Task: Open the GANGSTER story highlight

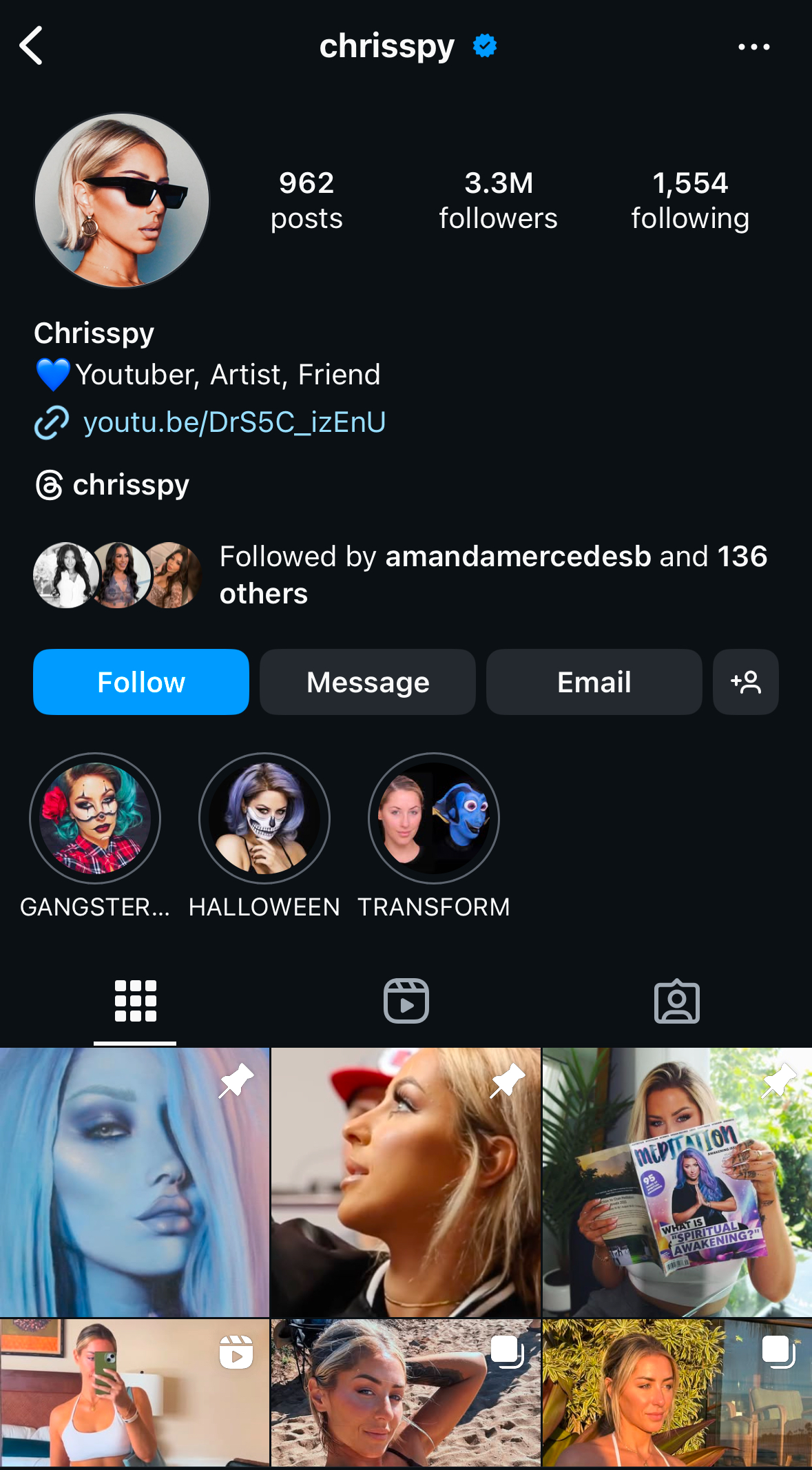Action: (x=95, y=818)
